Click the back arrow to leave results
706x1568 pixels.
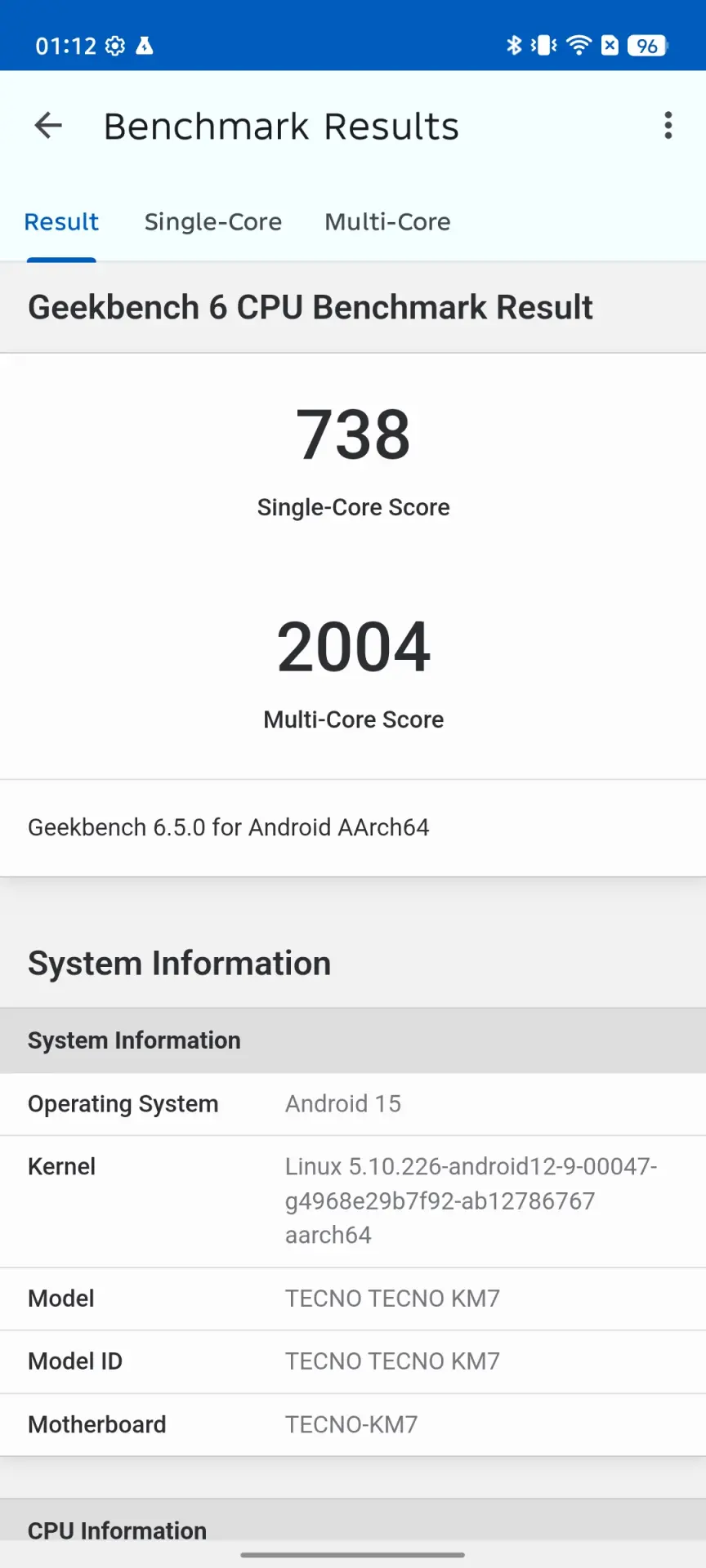(47, 126)
